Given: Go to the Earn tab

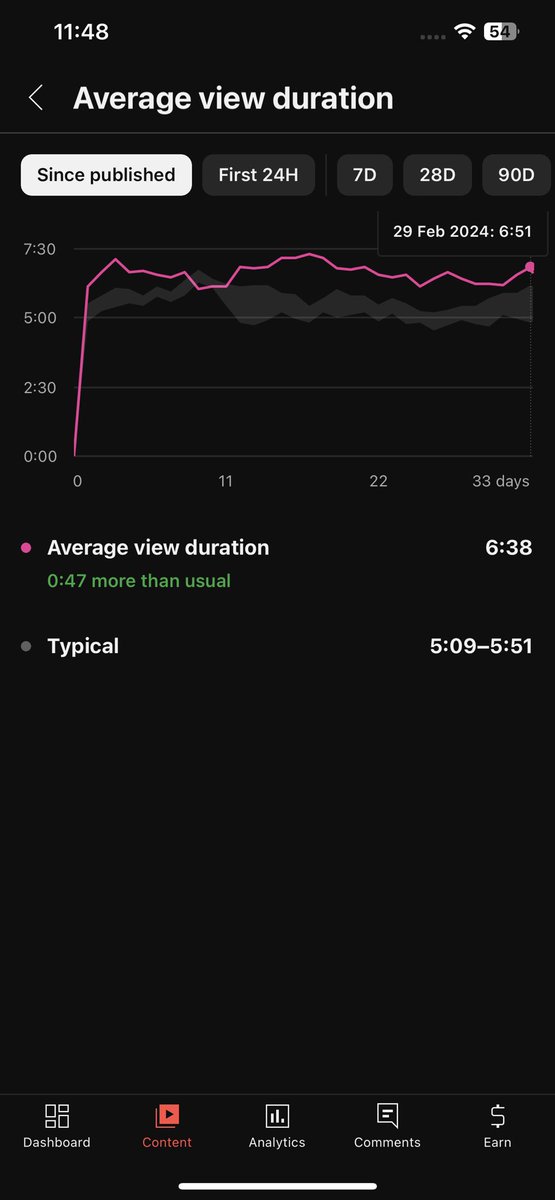Looking at the screenshot, I should click(497, 1126).
